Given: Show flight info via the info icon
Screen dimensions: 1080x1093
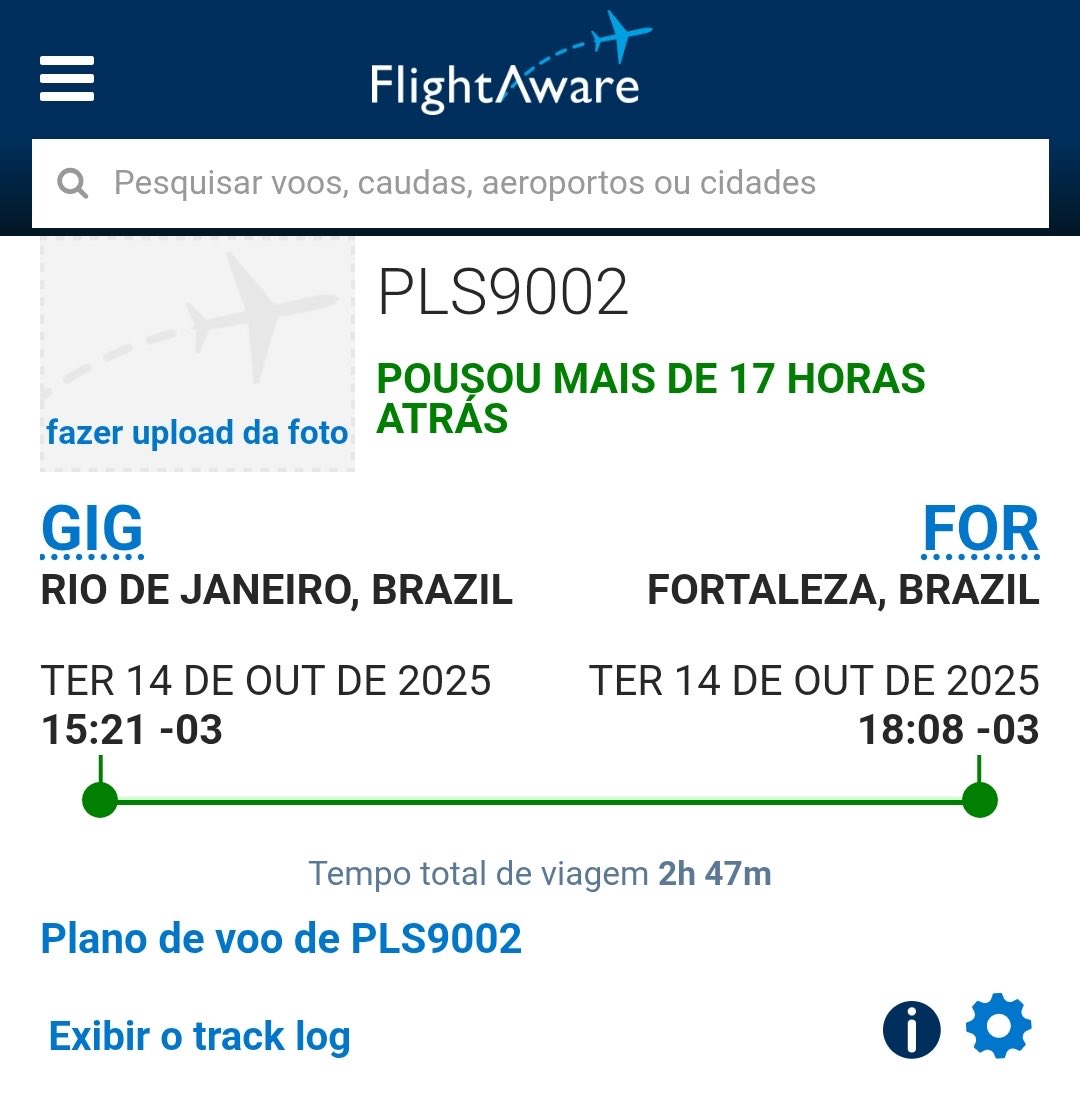Looking at the screenshot, I should [911, 1029].
